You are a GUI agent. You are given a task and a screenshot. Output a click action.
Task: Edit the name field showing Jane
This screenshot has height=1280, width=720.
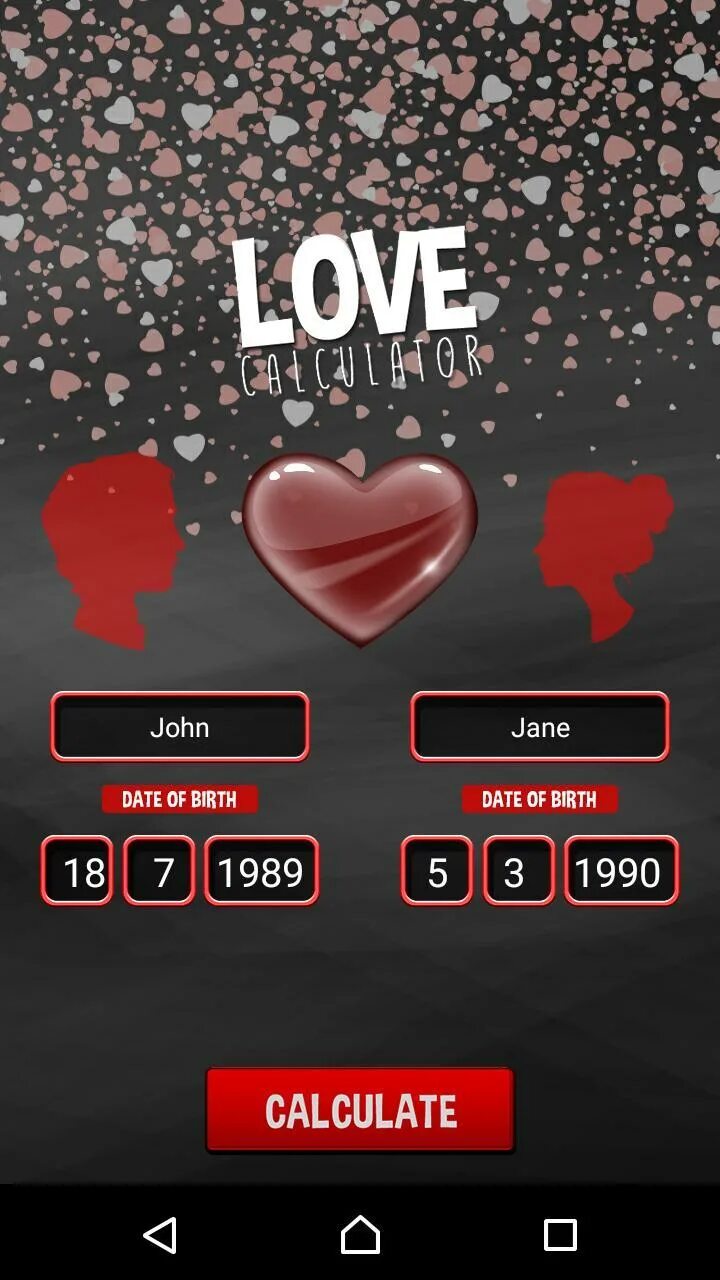click(x=540, y=727)
